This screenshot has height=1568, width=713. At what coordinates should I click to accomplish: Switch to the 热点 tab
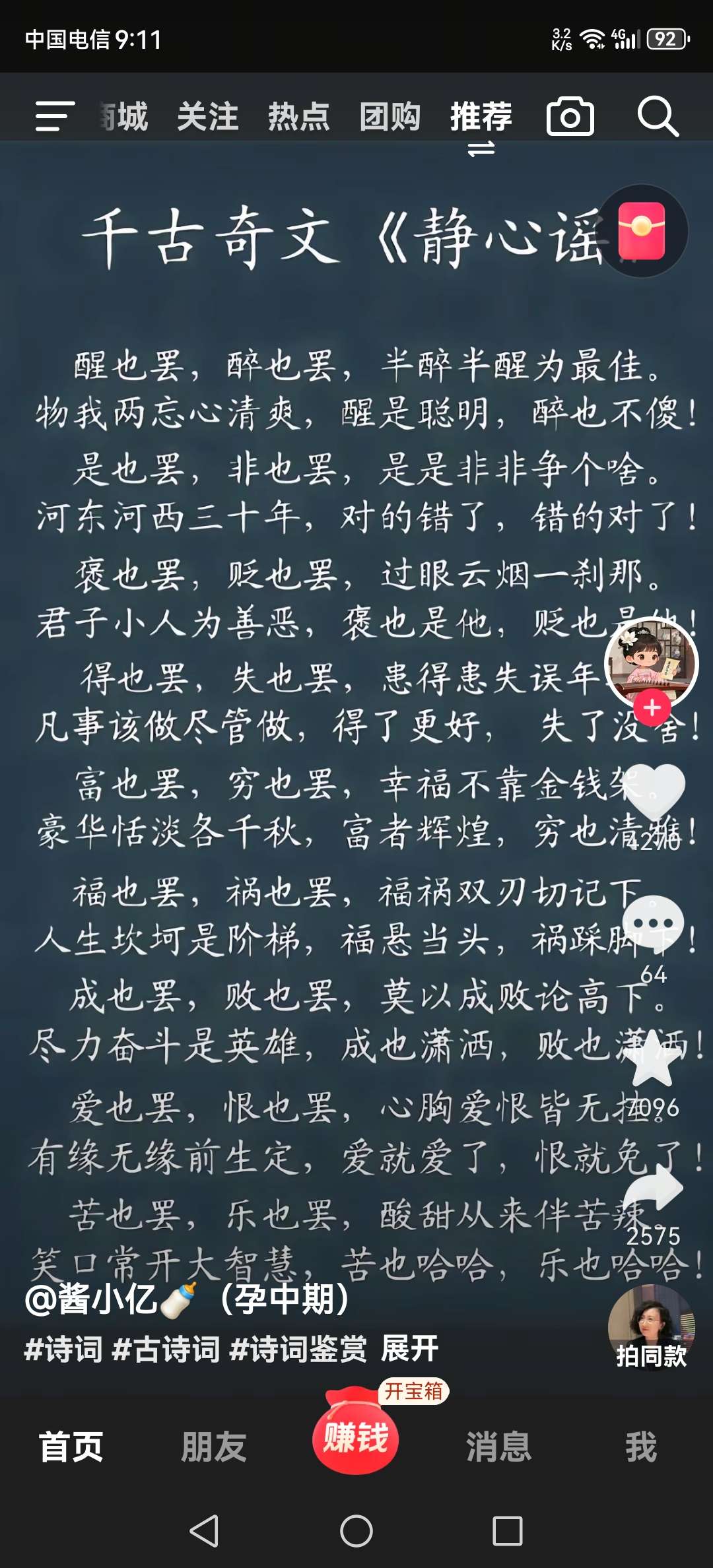coord(298,117)
